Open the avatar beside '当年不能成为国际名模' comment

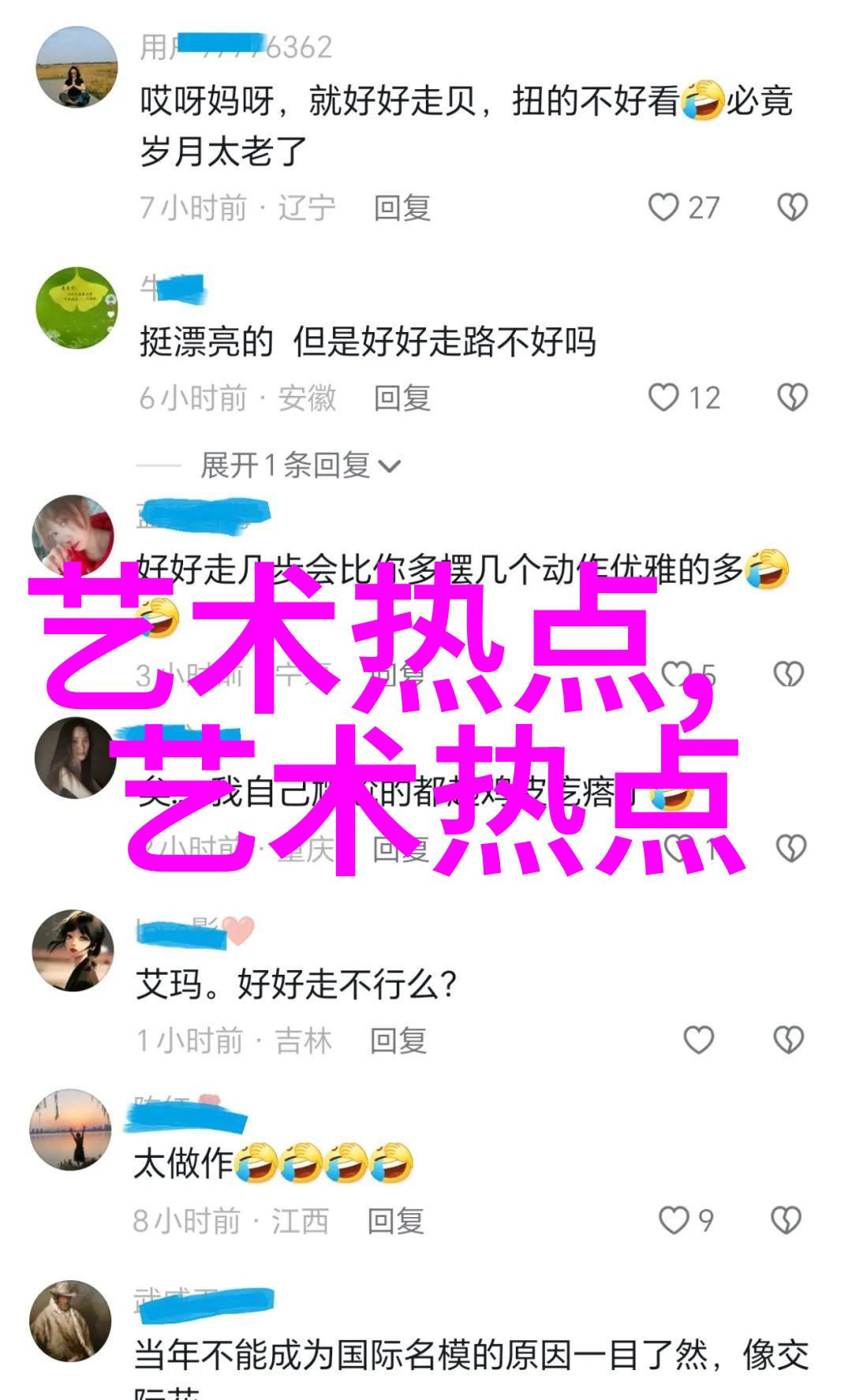(x=71, y=1320)
